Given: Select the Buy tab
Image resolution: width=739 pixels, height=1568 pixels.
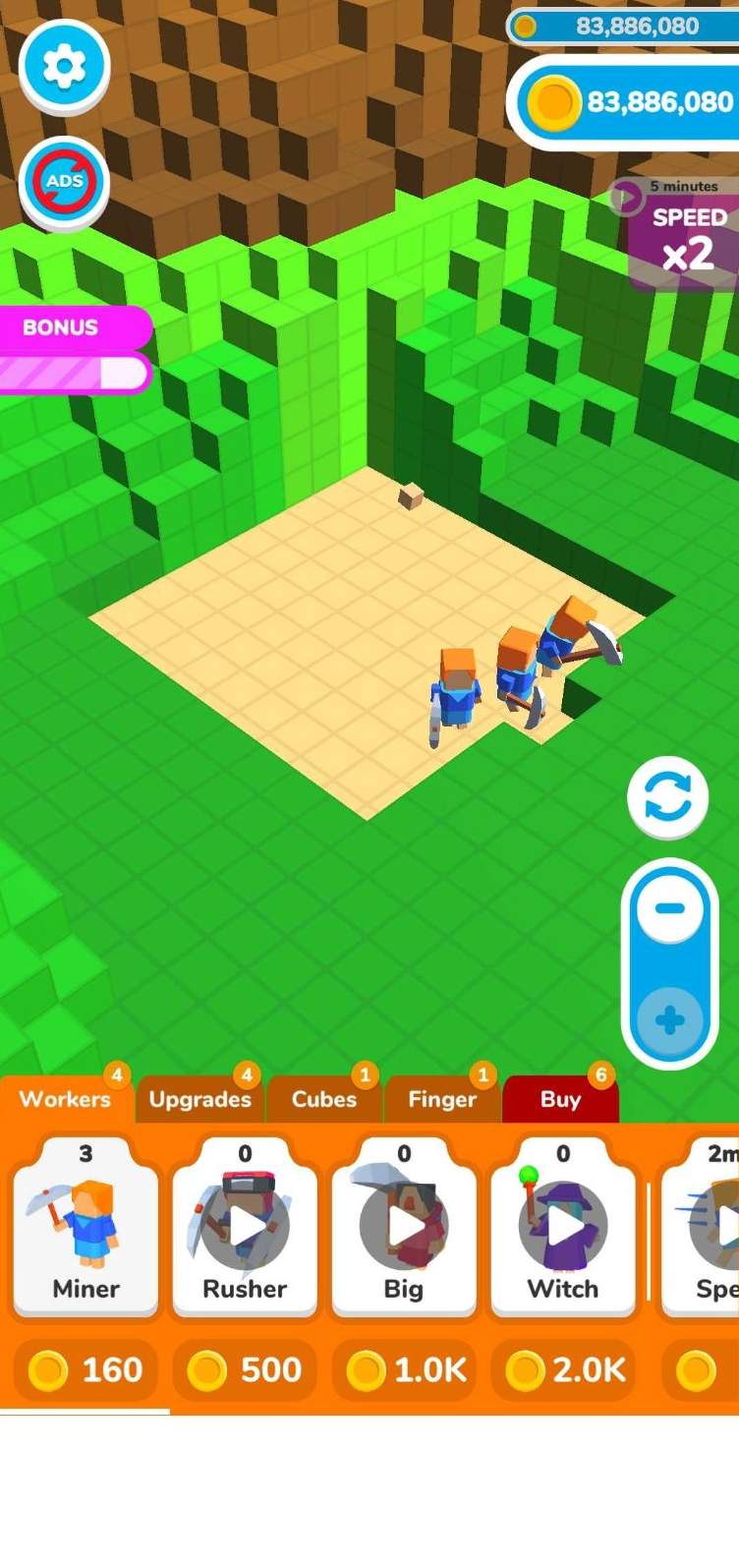Looking at the screenshot, I should point(560,1099).
